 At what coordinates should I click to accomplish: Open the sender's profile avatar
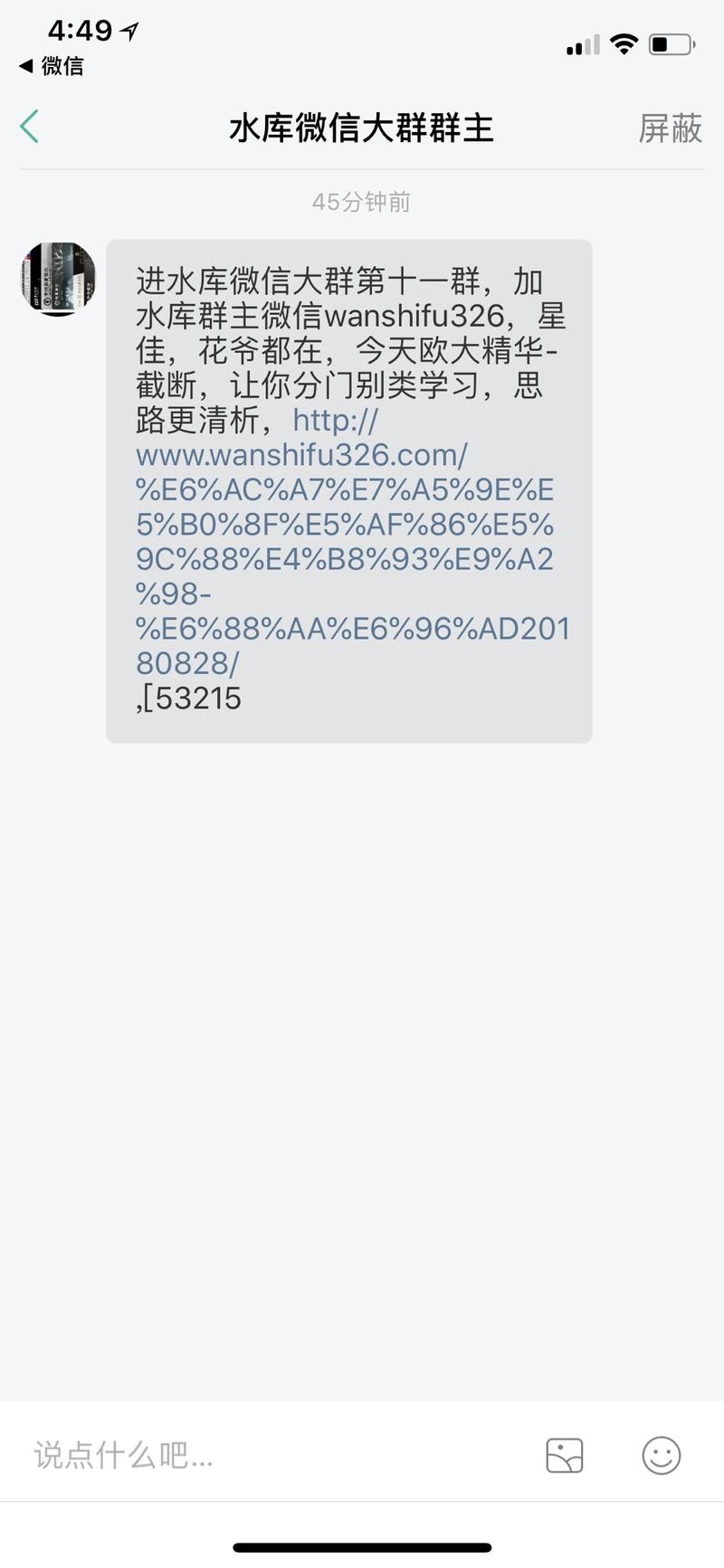pos(58,279)
